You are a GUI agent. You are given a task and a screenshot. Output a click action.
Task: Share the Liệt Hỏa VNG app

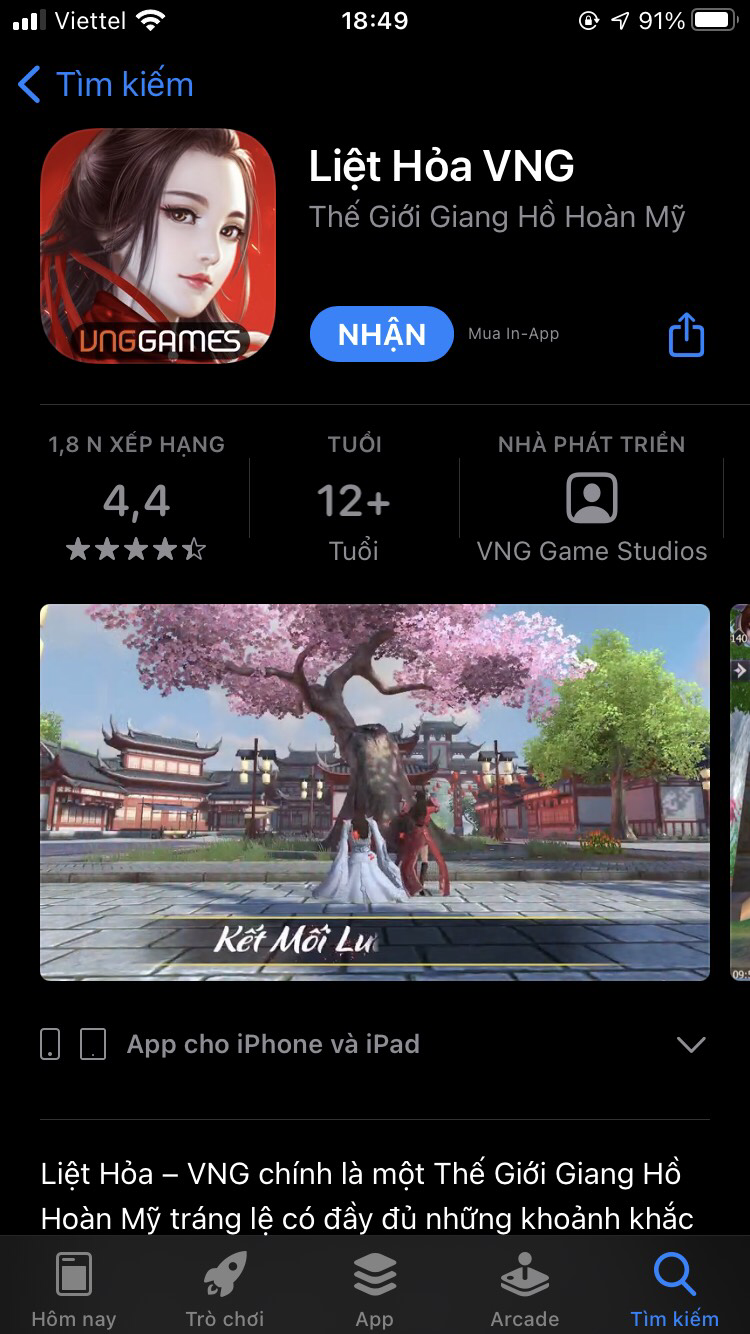coord(686,334)
